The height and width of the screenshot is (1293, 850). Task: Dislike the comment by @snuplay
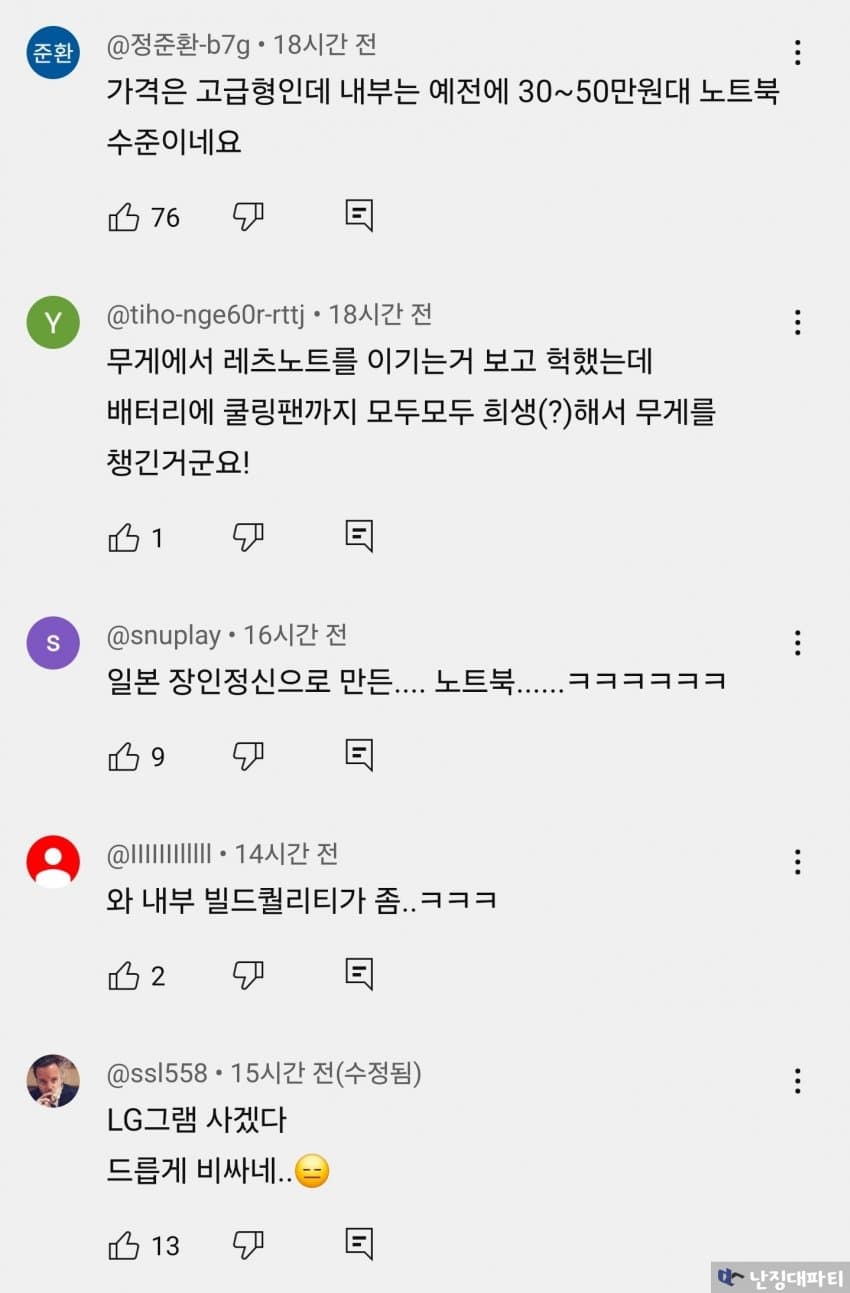pos(247,757)
